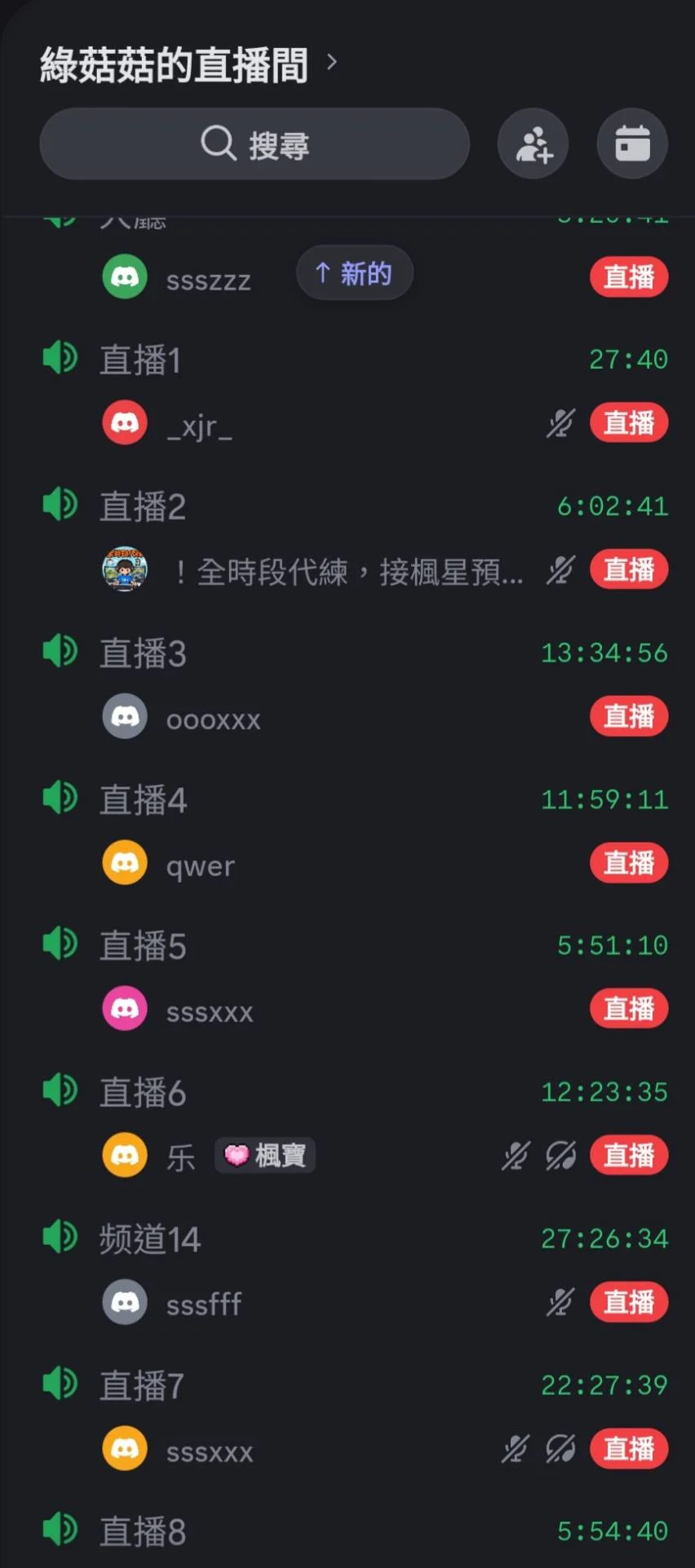Open qwer's stream in 直播4
695x1568 pixels.
[200, 865]
